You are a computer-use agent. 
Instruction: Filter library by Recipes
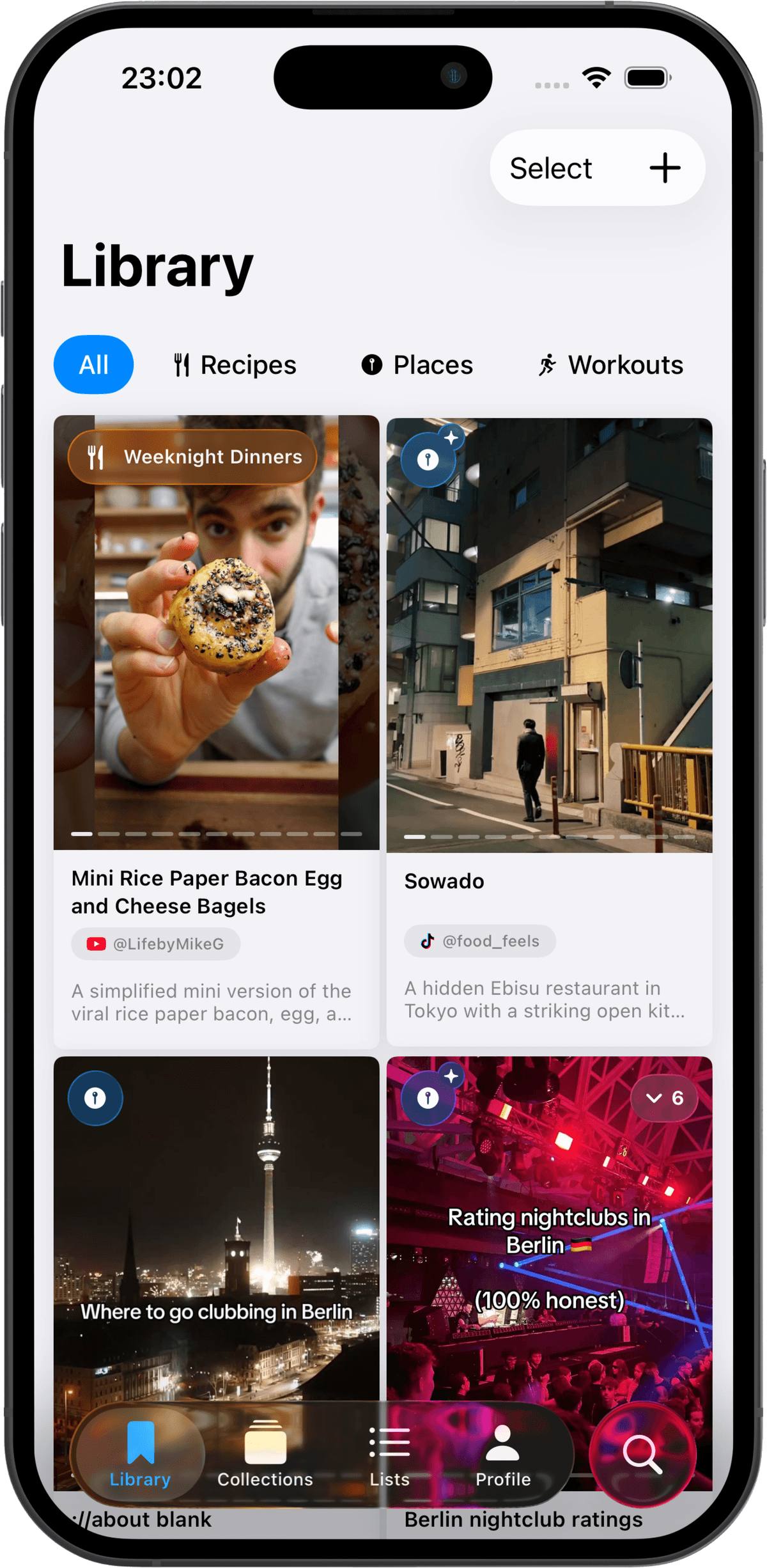(235, 365)
